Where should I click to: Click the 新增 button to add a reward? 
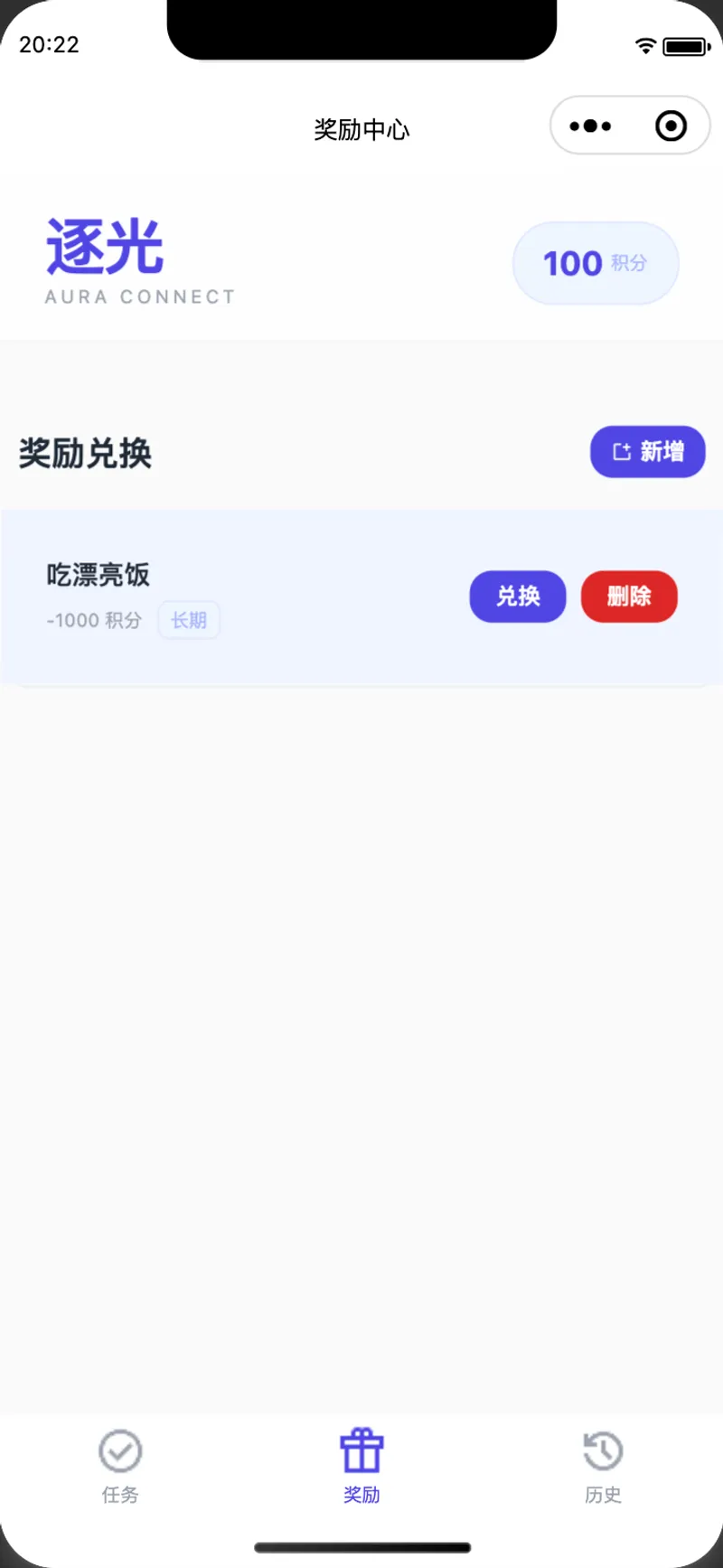pos(647,451)
